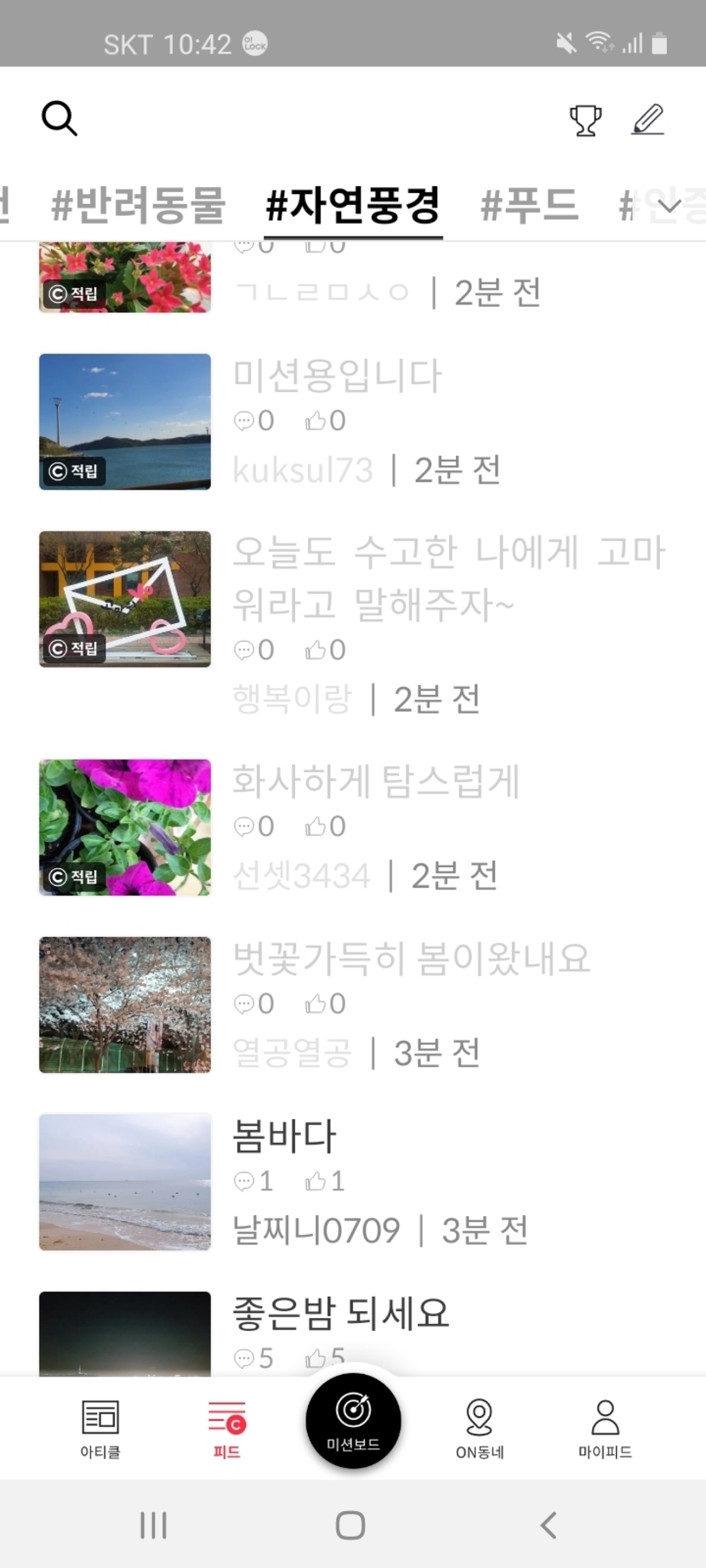706x1568 pixels.
Task: Tap the system home button
Action: click(x=350, y=1525)
